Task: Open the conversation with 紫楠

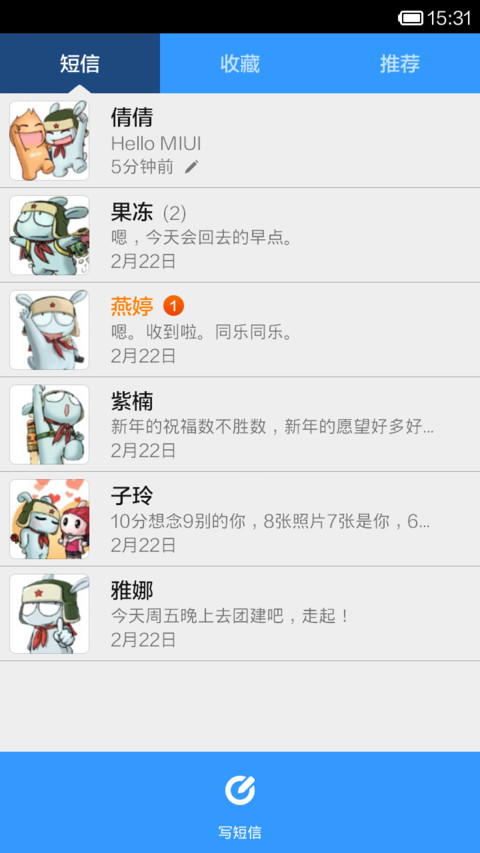Action: pos(240,424)
